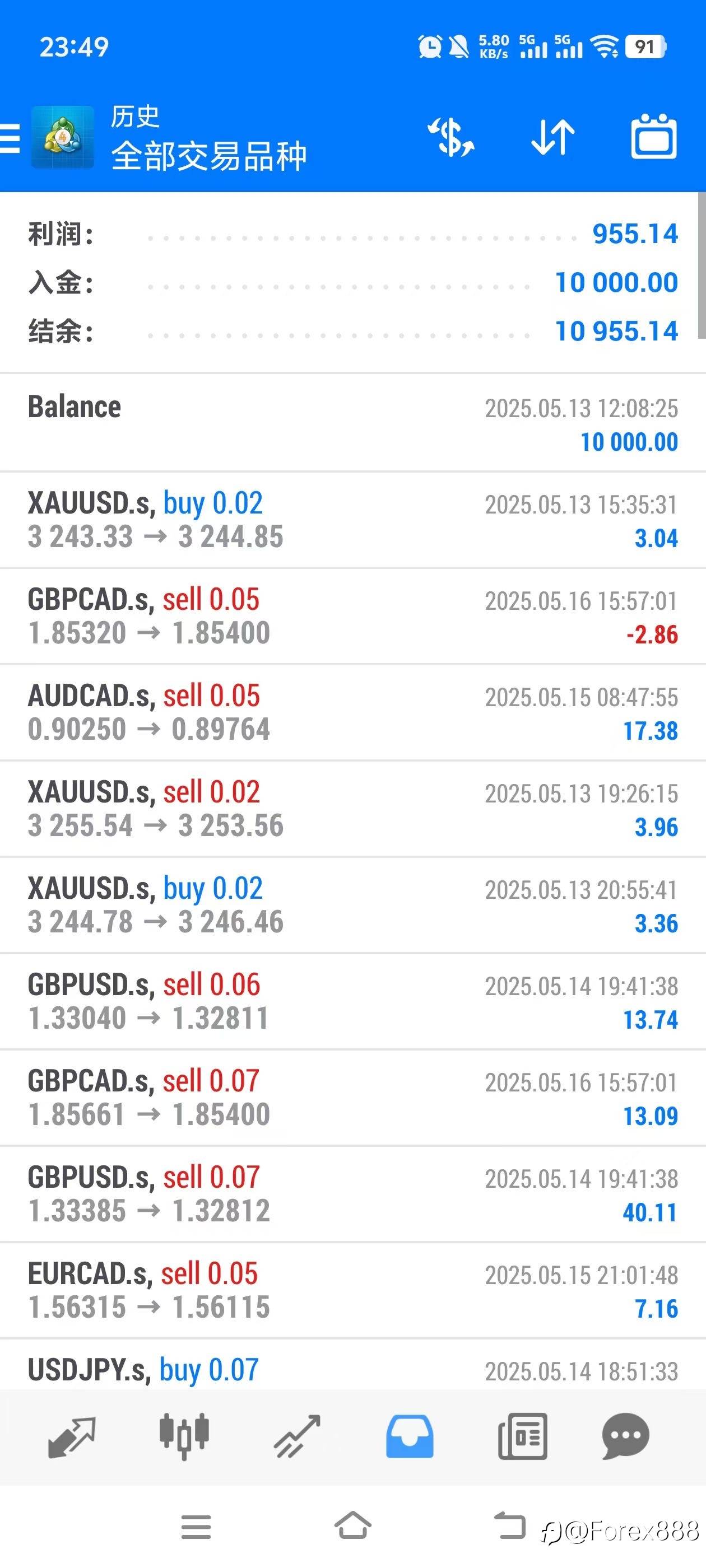Select the XAUUSD.s sell 0.02 trade
706x1568 pixels.
352,808
